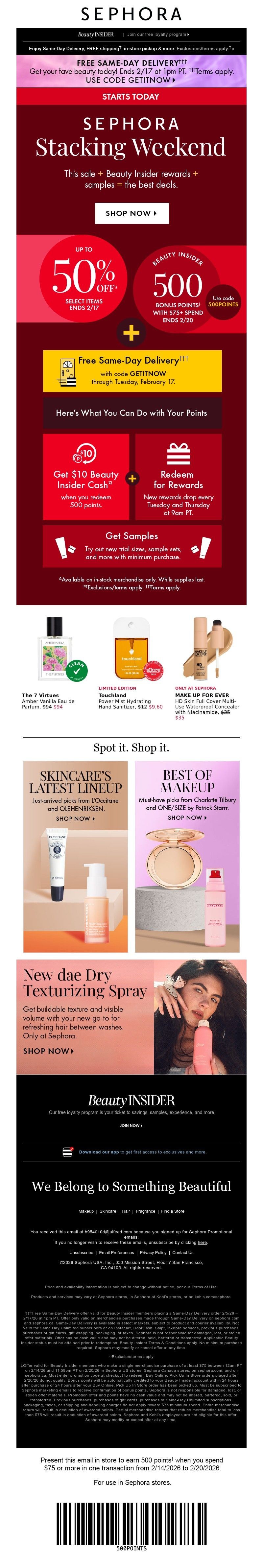Follow the Download our app link

(99, 1152)
